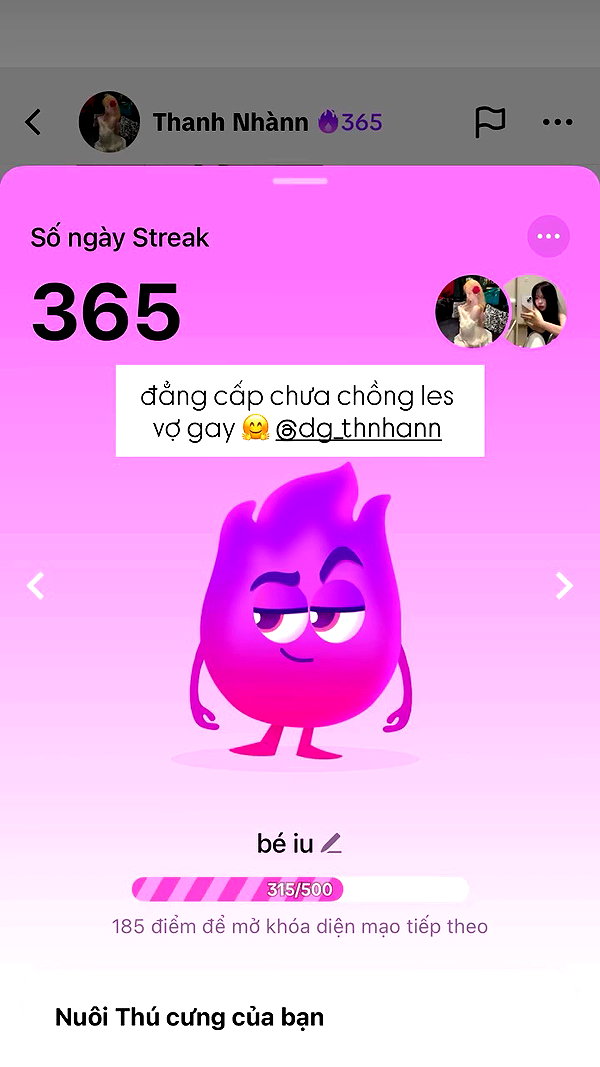Go back using the header arrow
The image size is (600, 1067).
(x=33, y=122)
